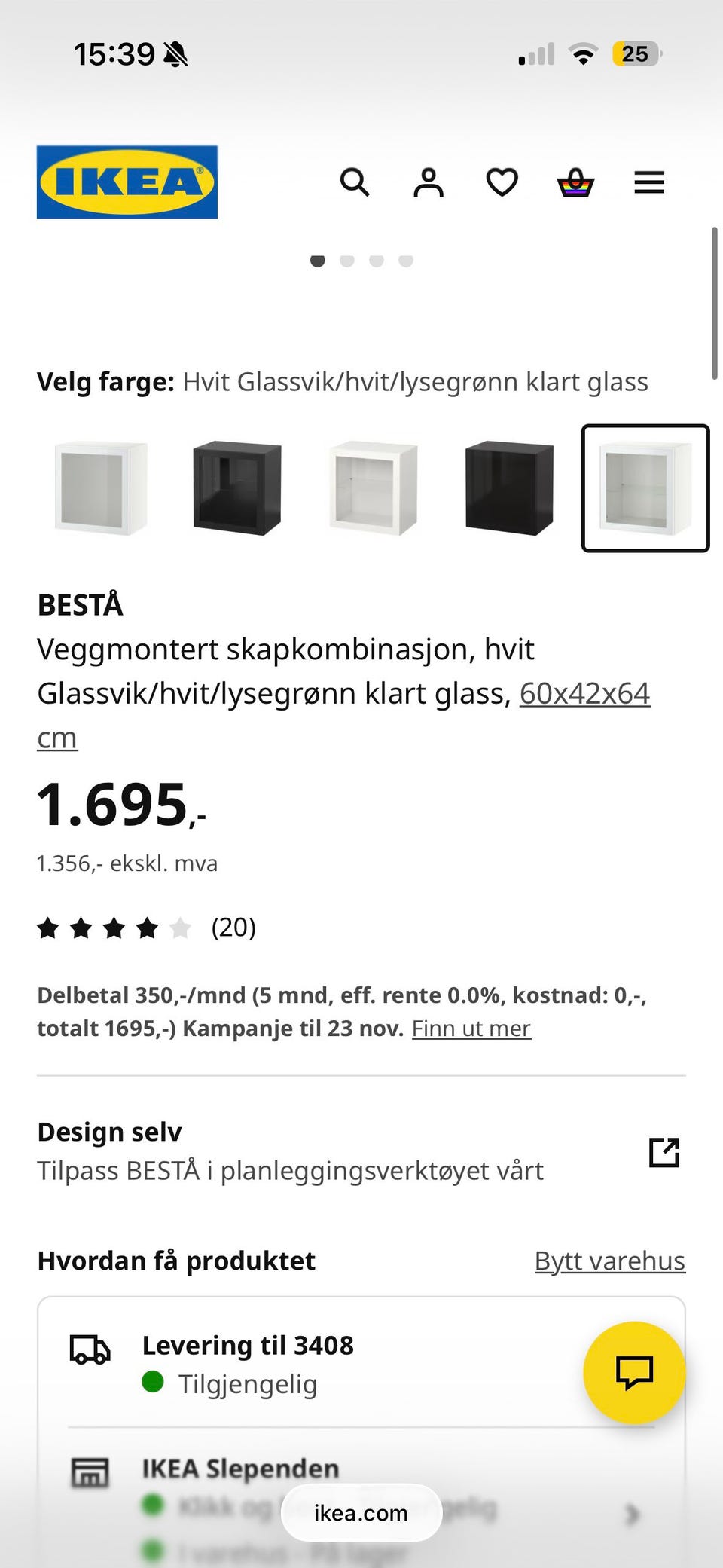Select the first white frosted glass colour

coord(101,488)
